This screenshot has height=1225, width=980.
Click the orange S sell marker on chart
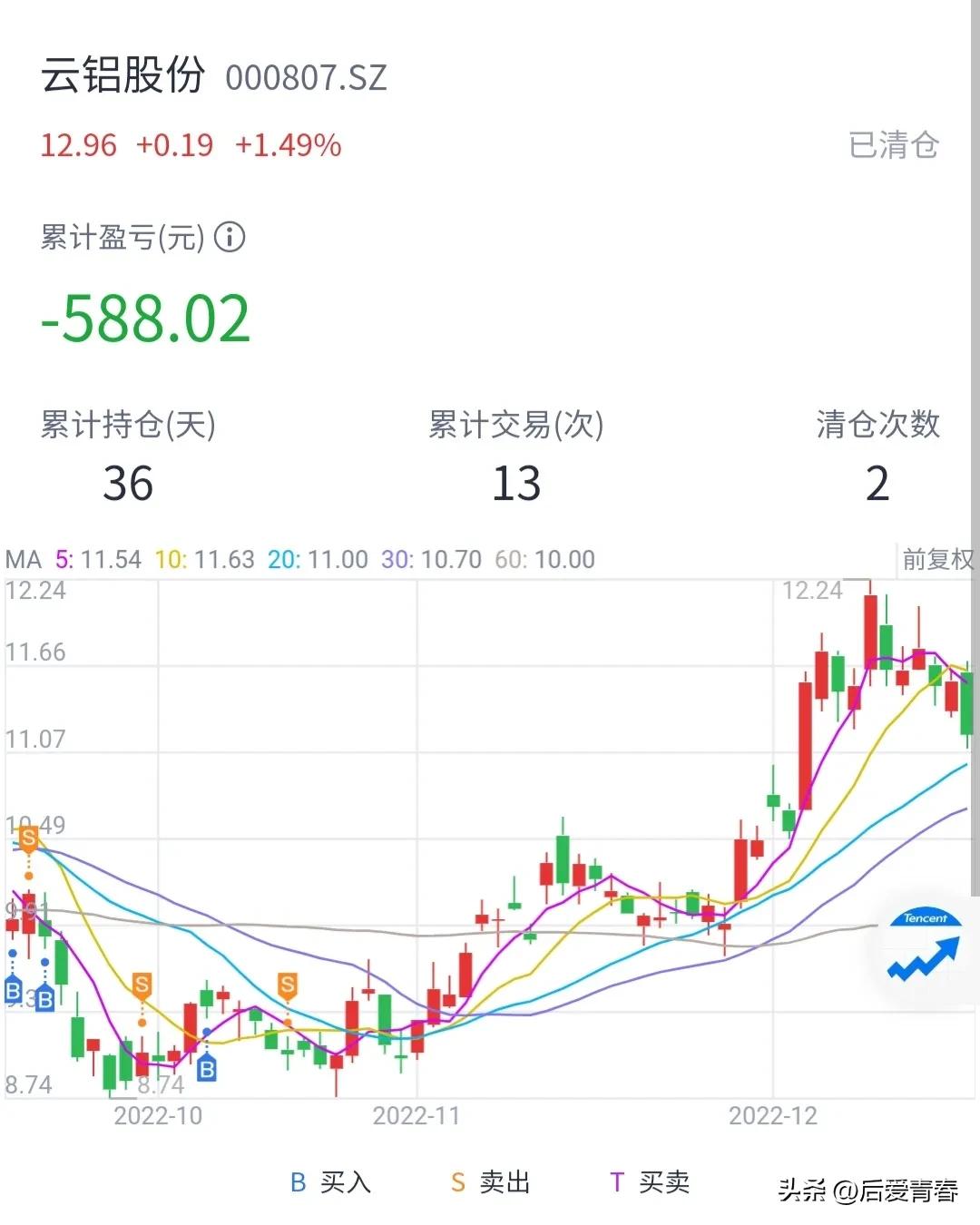coord(141,982)
